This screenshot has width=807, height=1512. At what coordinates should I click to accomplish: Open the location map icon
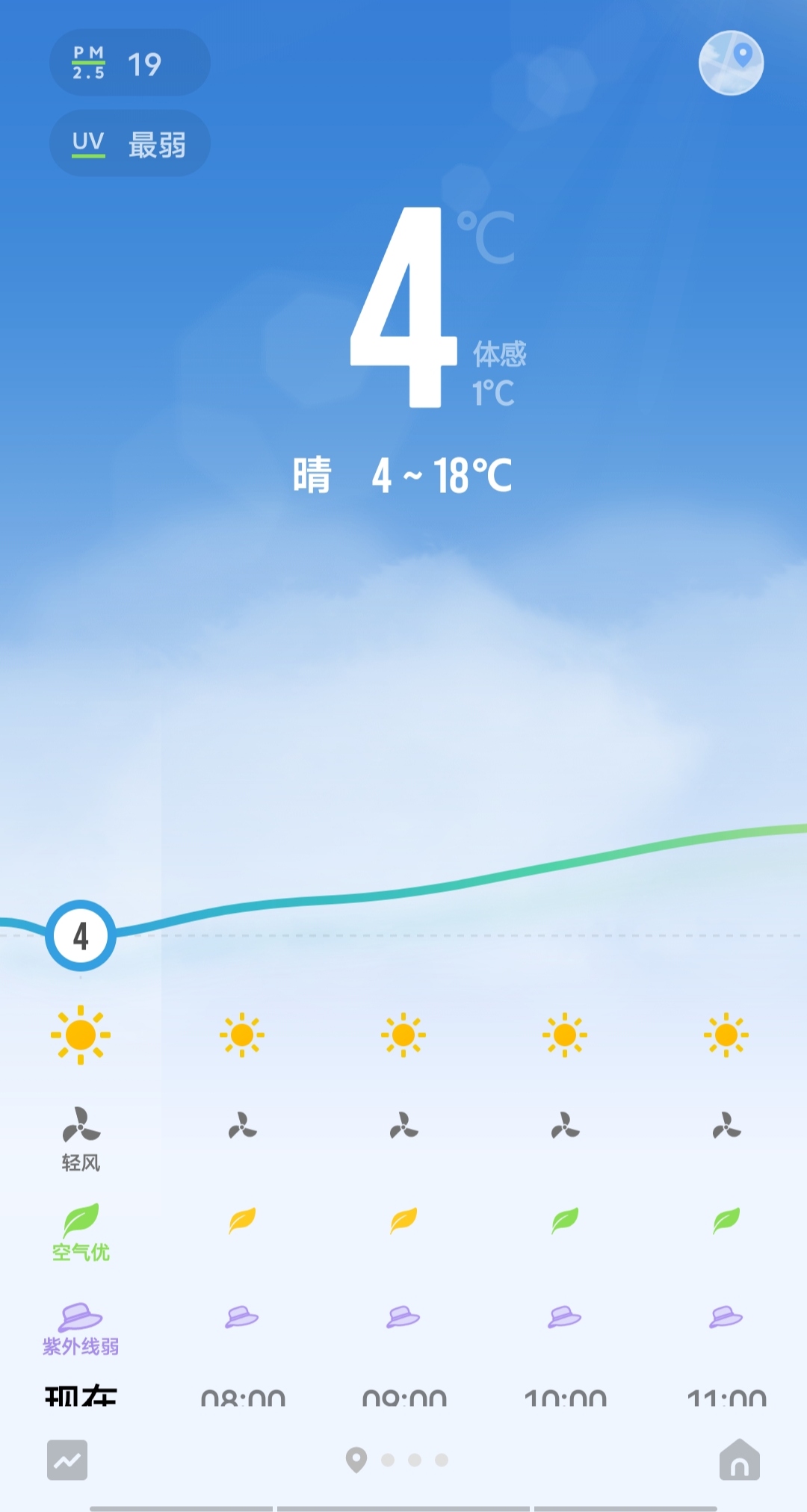[731, 63]
